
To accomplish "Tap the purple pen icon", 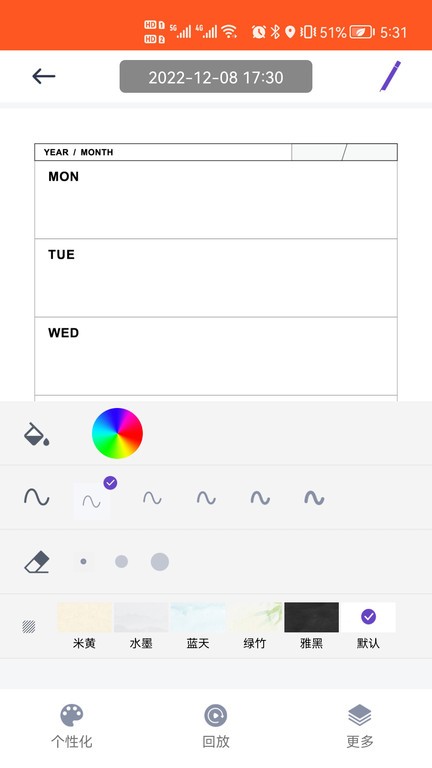I will click(x=390, y=76).
